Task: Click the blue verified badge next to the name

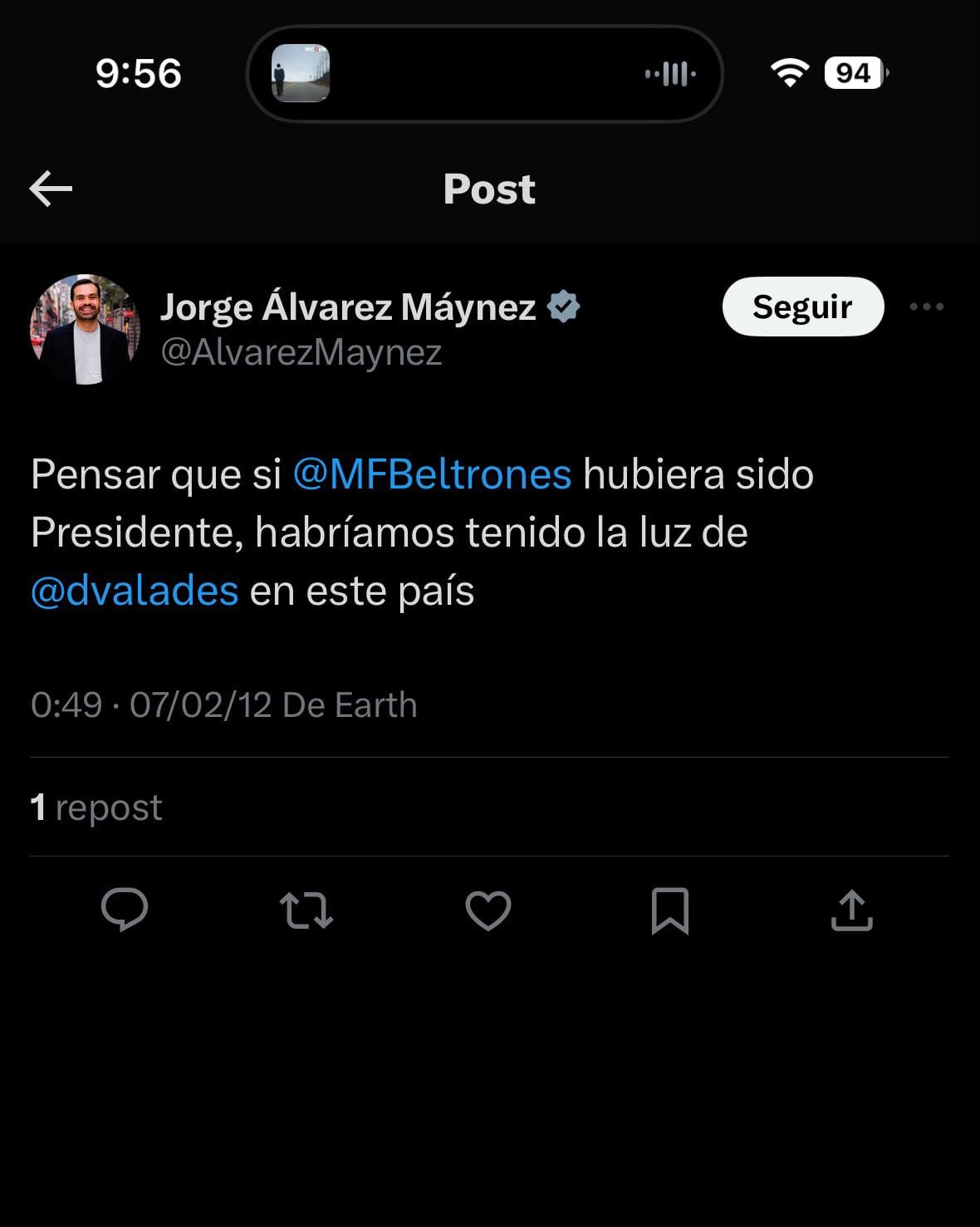Action: [565, 307]
